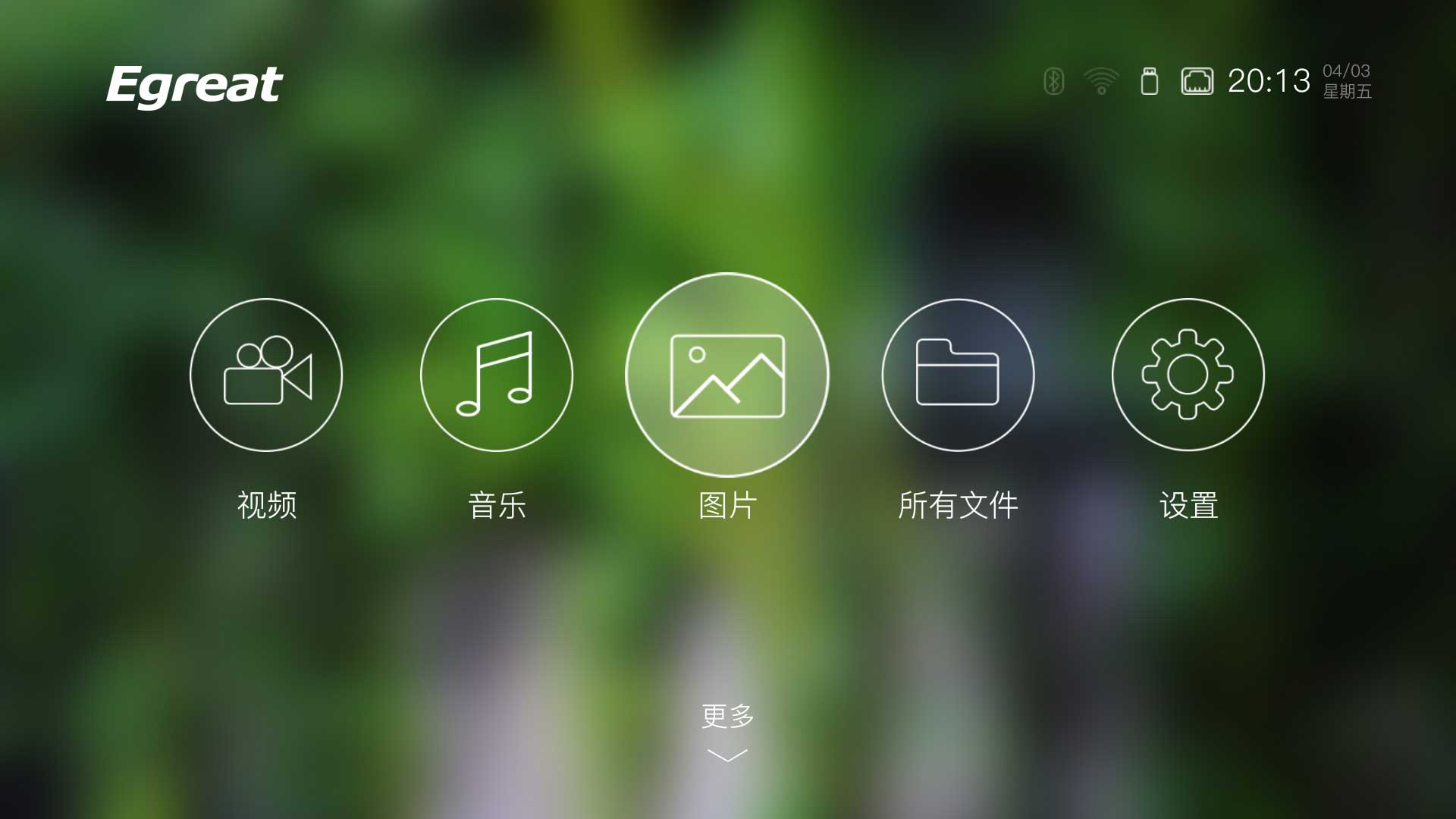The image size is (1456, 819).
Task: Open the 视频 video section
Action: point(266,375)
